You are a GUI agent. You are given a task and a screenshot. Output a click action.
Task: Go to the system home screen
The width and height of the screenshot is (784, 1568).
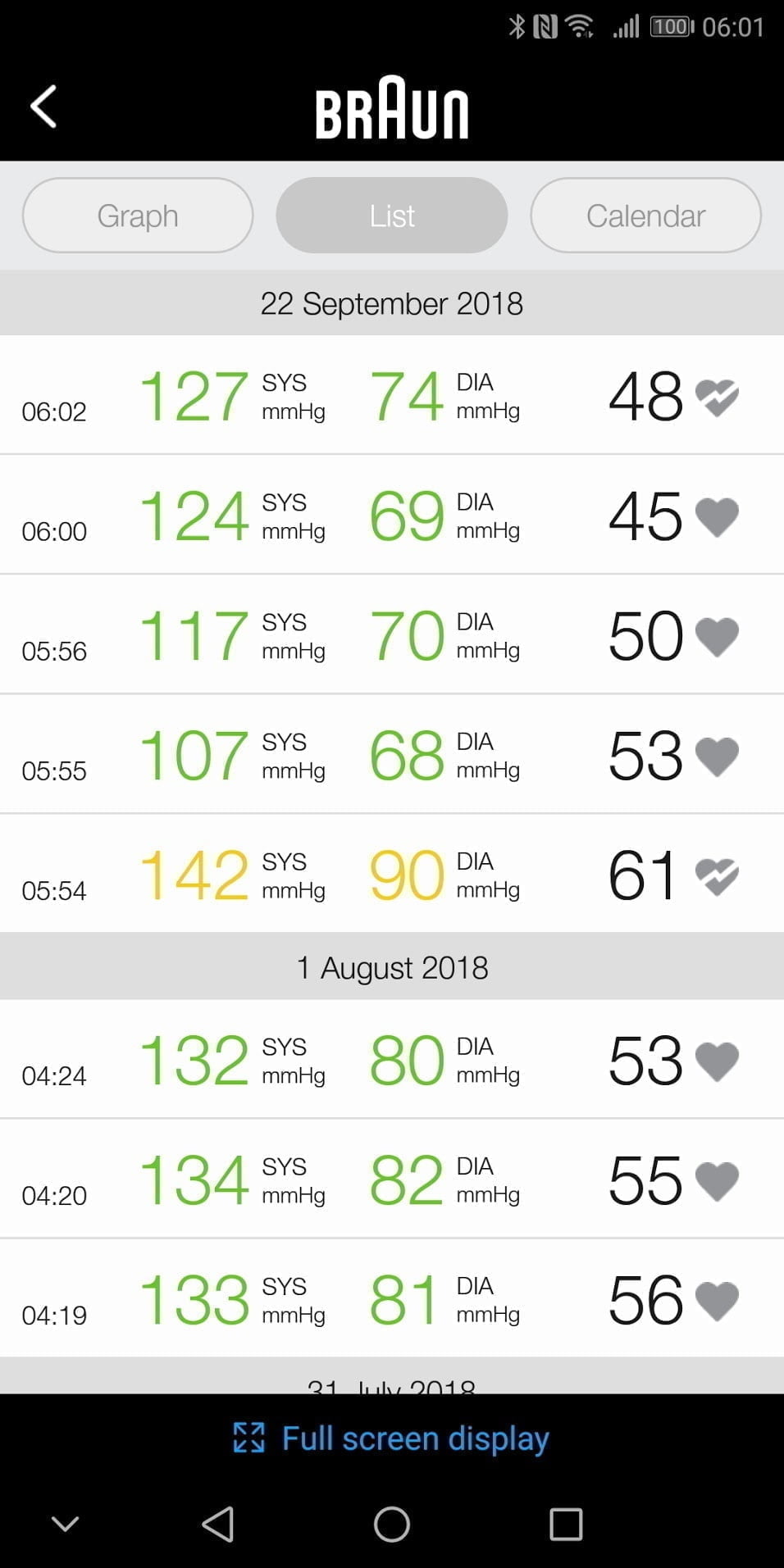pos(392,1525)
